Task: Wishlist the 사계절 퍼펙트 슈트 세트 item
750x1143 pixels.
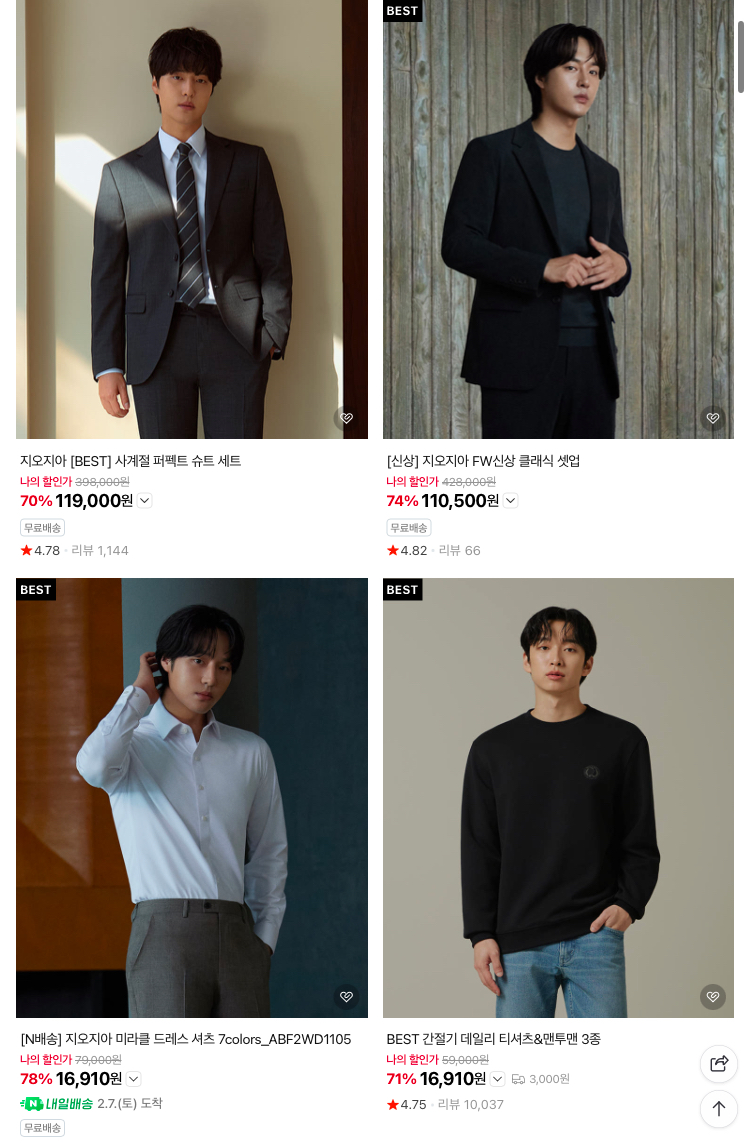Action: click(346, 418)
